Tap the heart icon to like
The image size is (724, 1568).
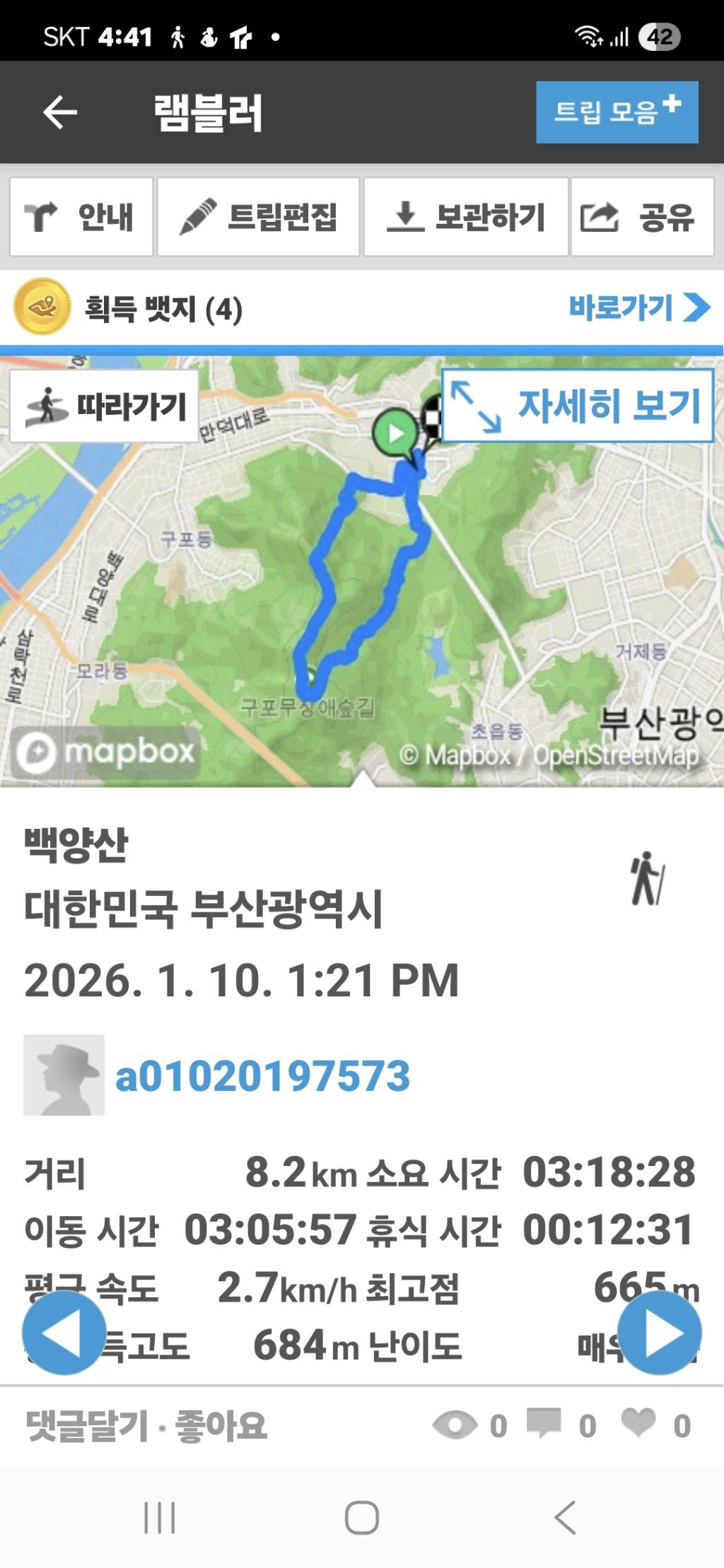pyautogui.click(x=638, y=1424)
